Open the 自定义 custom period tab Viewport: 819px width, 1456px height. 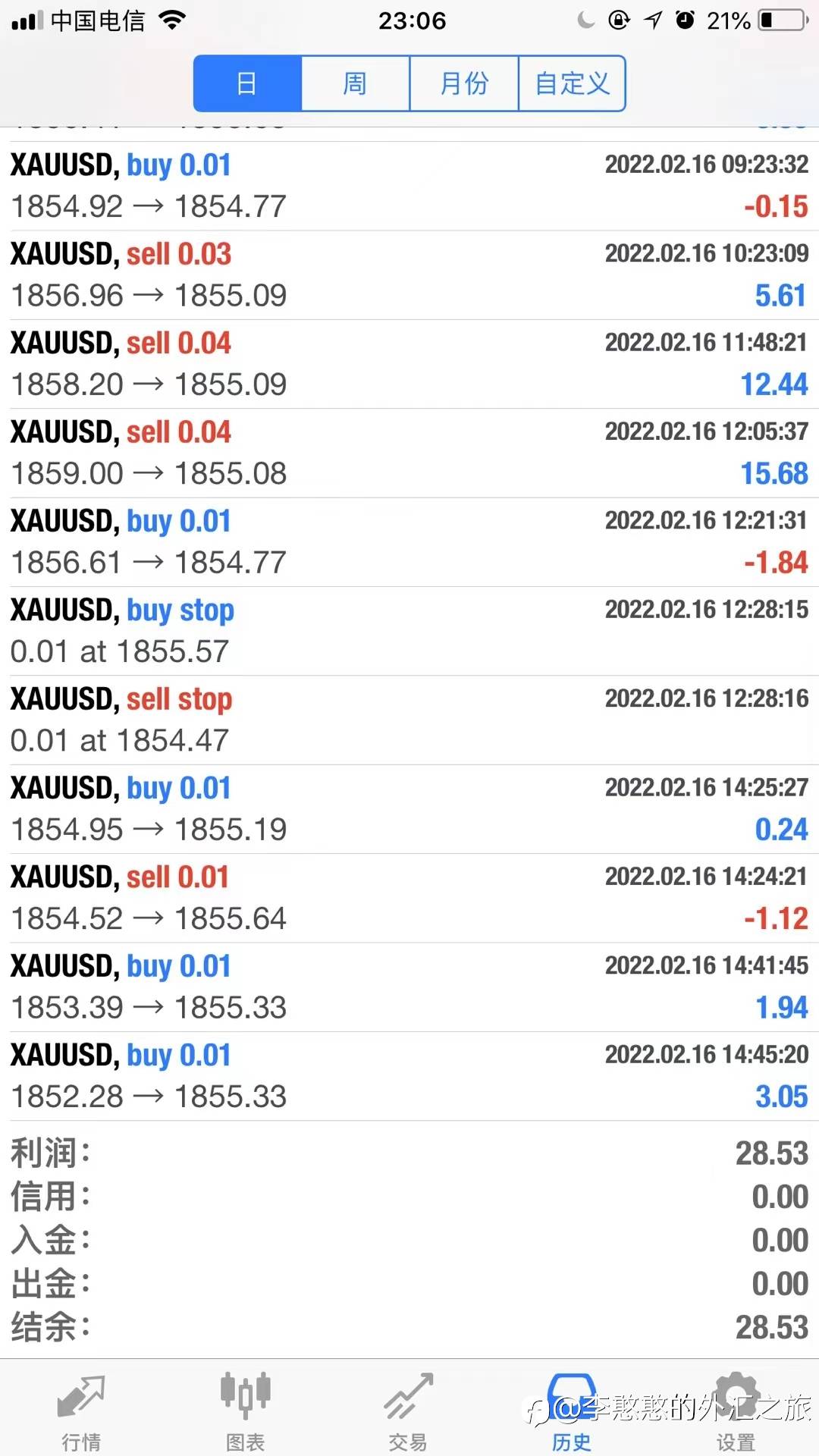(x=572, y=83)
